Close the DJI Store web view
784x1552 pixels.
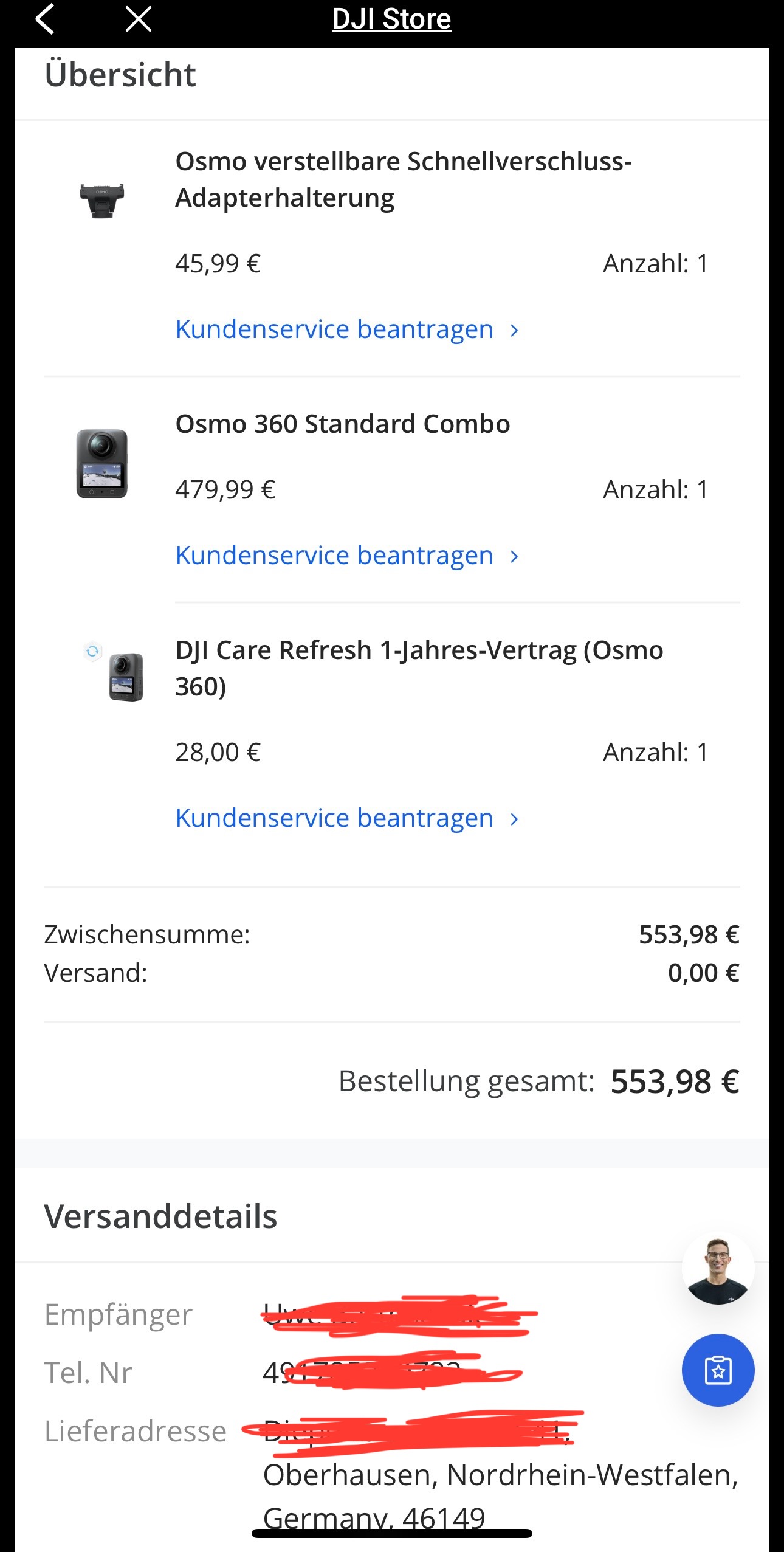pyautogui.click(x=139, y=19)
